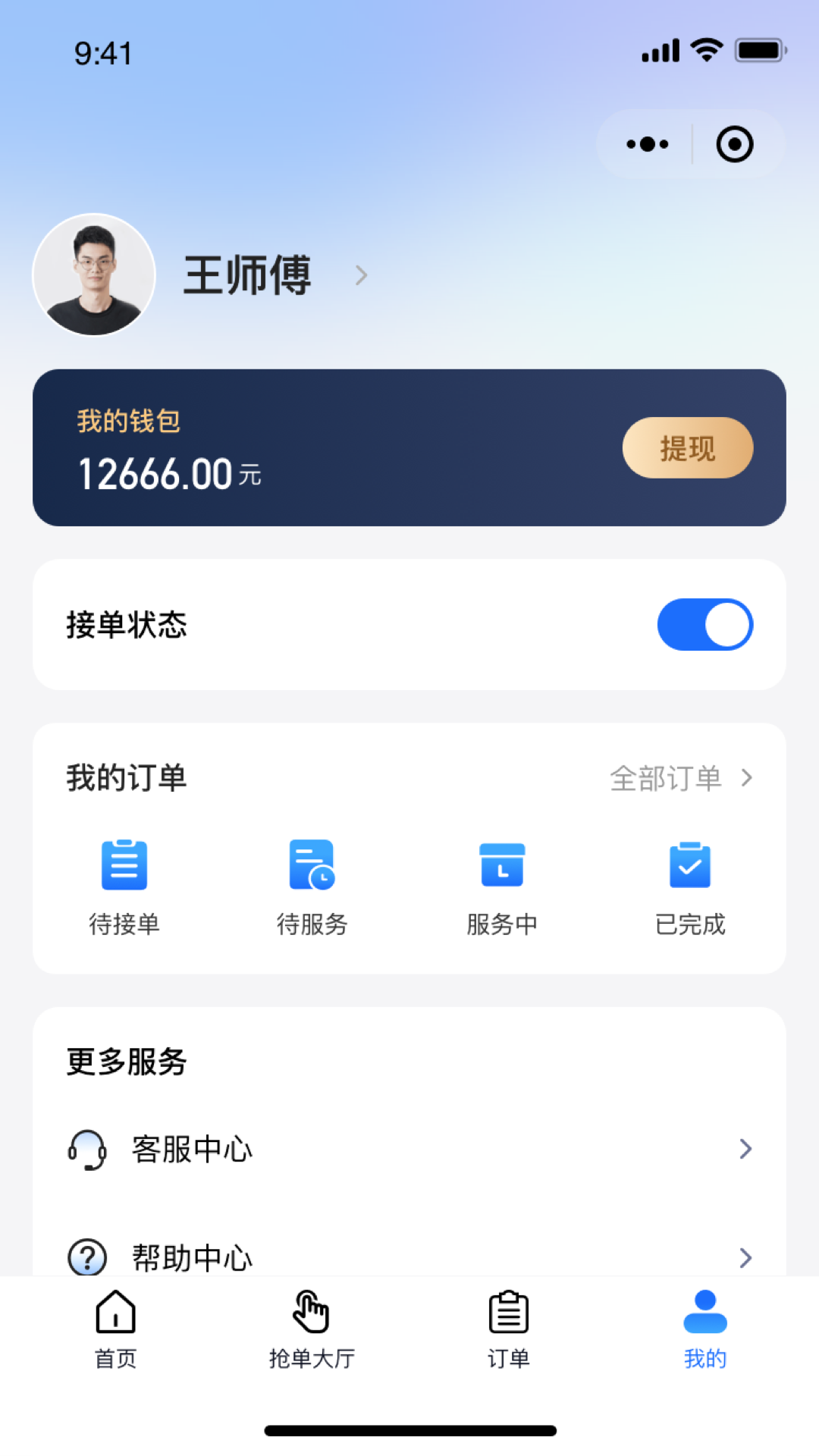Switch to the 首页 home tab
The width and height of the screenshot is (819, 1456).
(x=115, y=1314)
